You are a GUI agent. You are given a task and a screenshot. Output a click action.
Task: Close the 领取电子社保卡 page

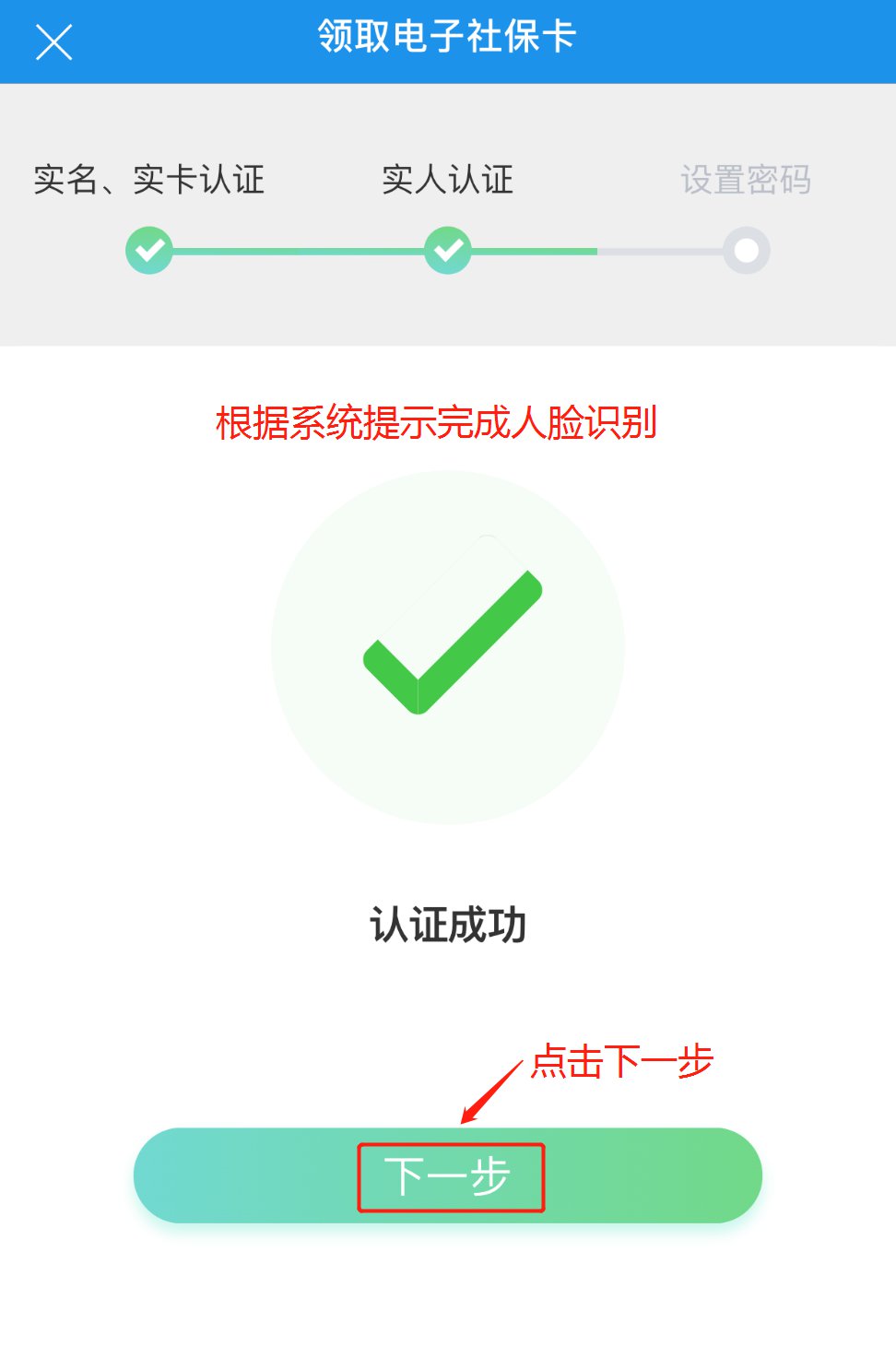53,42
